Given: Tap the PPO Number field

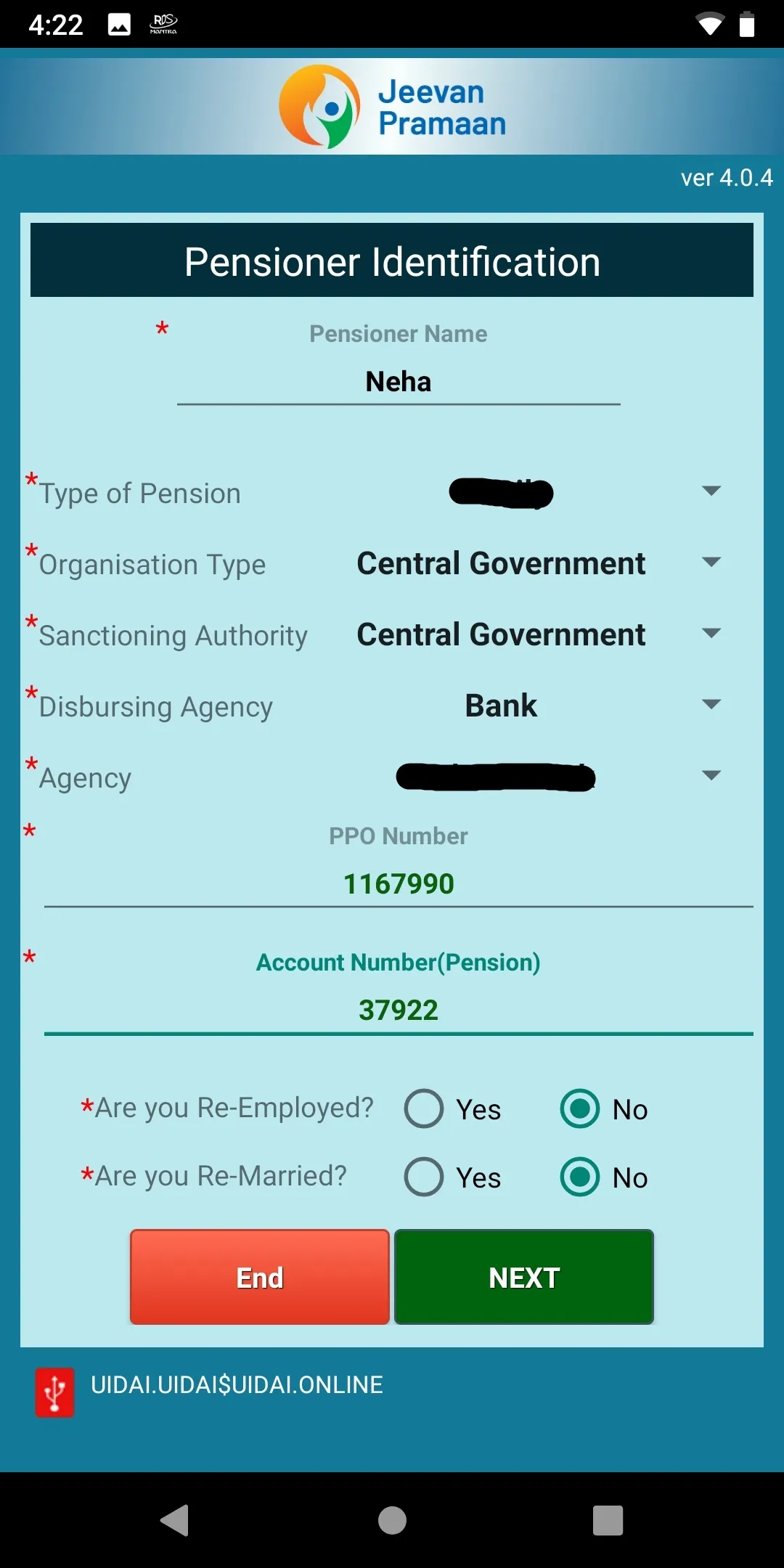Looking at the screenshot, I should pyautogui.click(x=399, y=884).
